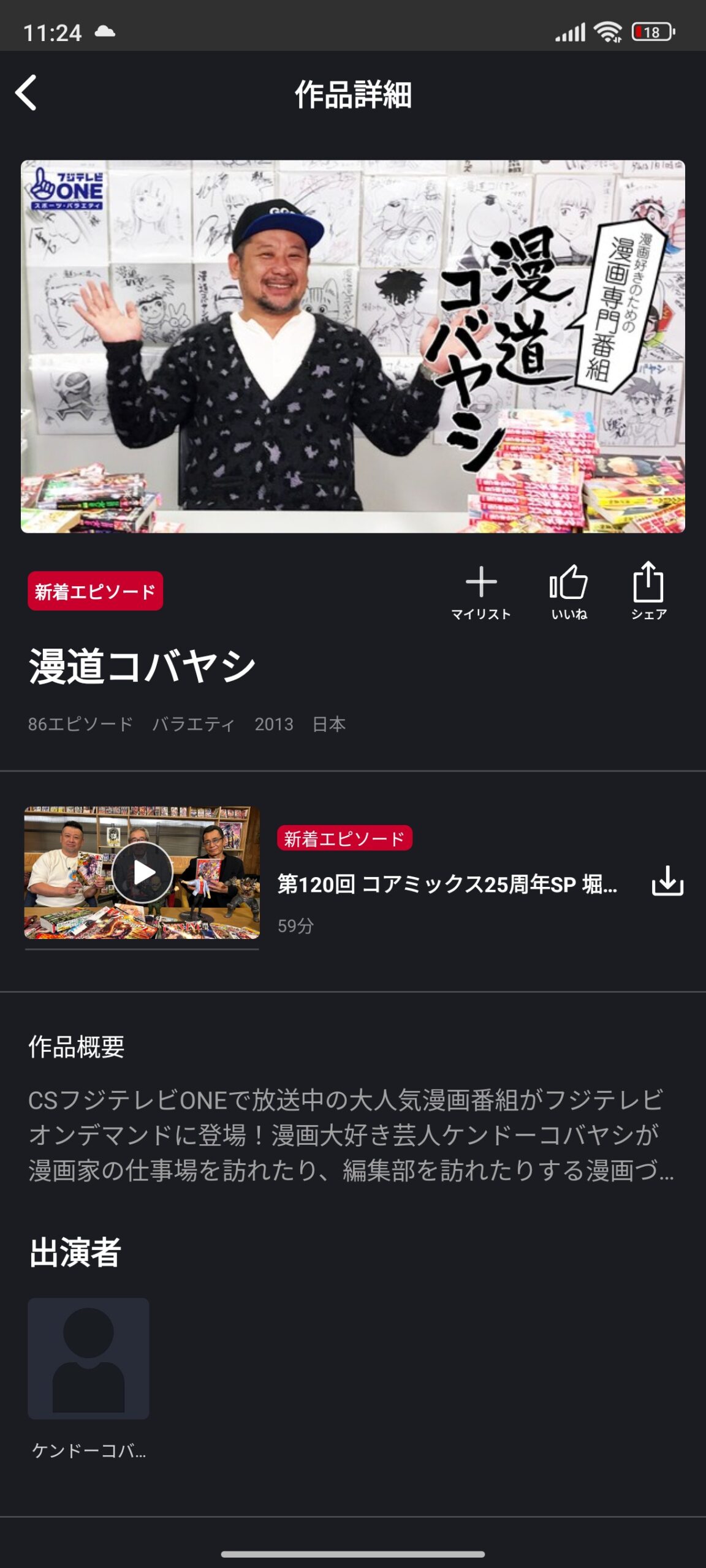706x1568 pixels.
Task: Open the 漫道コバヤシ main cover image
Action: 353,347
